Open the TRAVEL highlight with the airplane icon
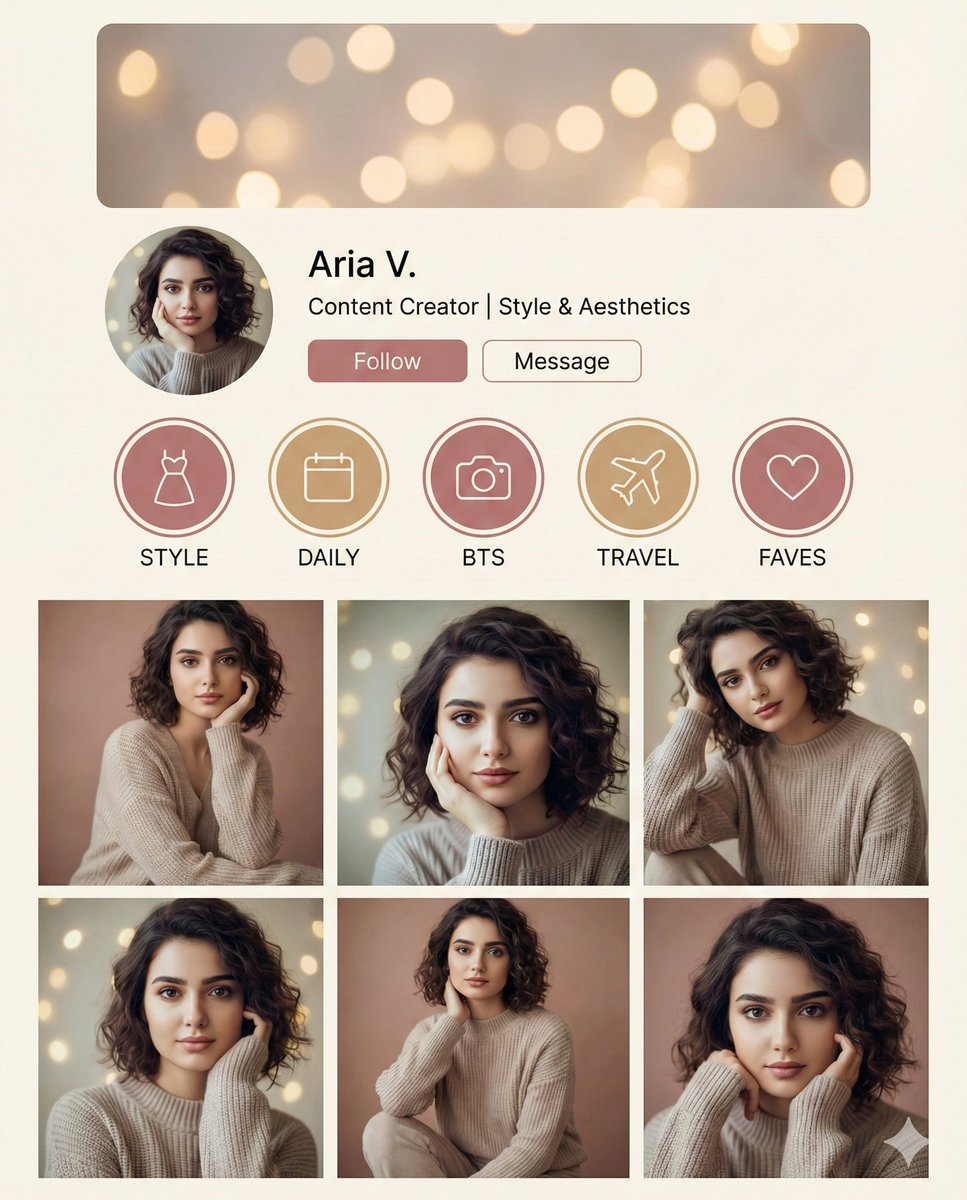Image resolution: width=967 pixels, height=1200 pixels. (638, 479)
